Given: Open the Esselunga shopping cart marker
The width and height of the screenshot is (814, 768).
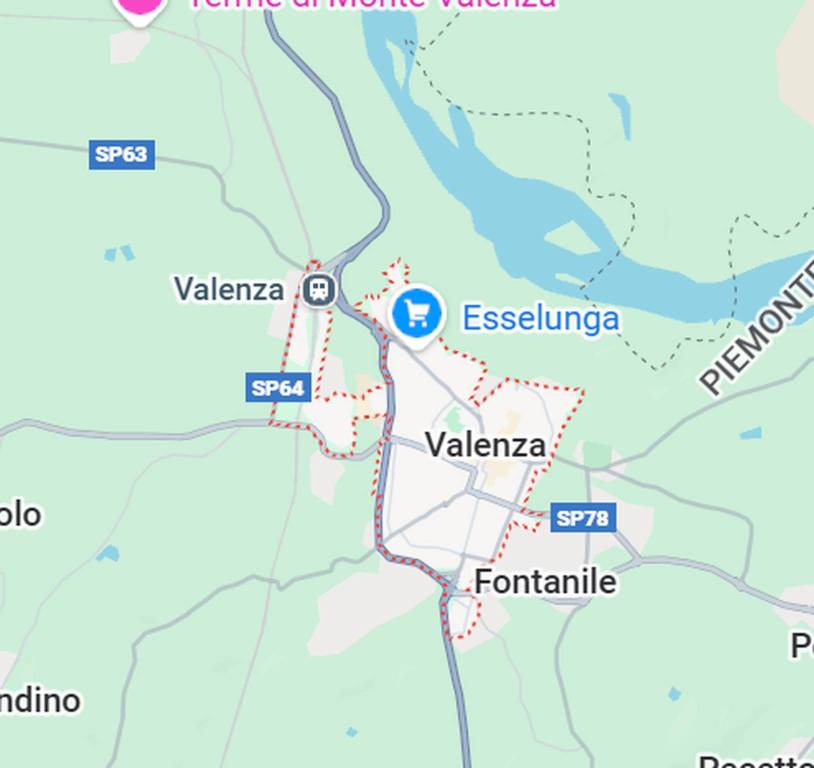Looking at the screenshot, I should [417, 314].
